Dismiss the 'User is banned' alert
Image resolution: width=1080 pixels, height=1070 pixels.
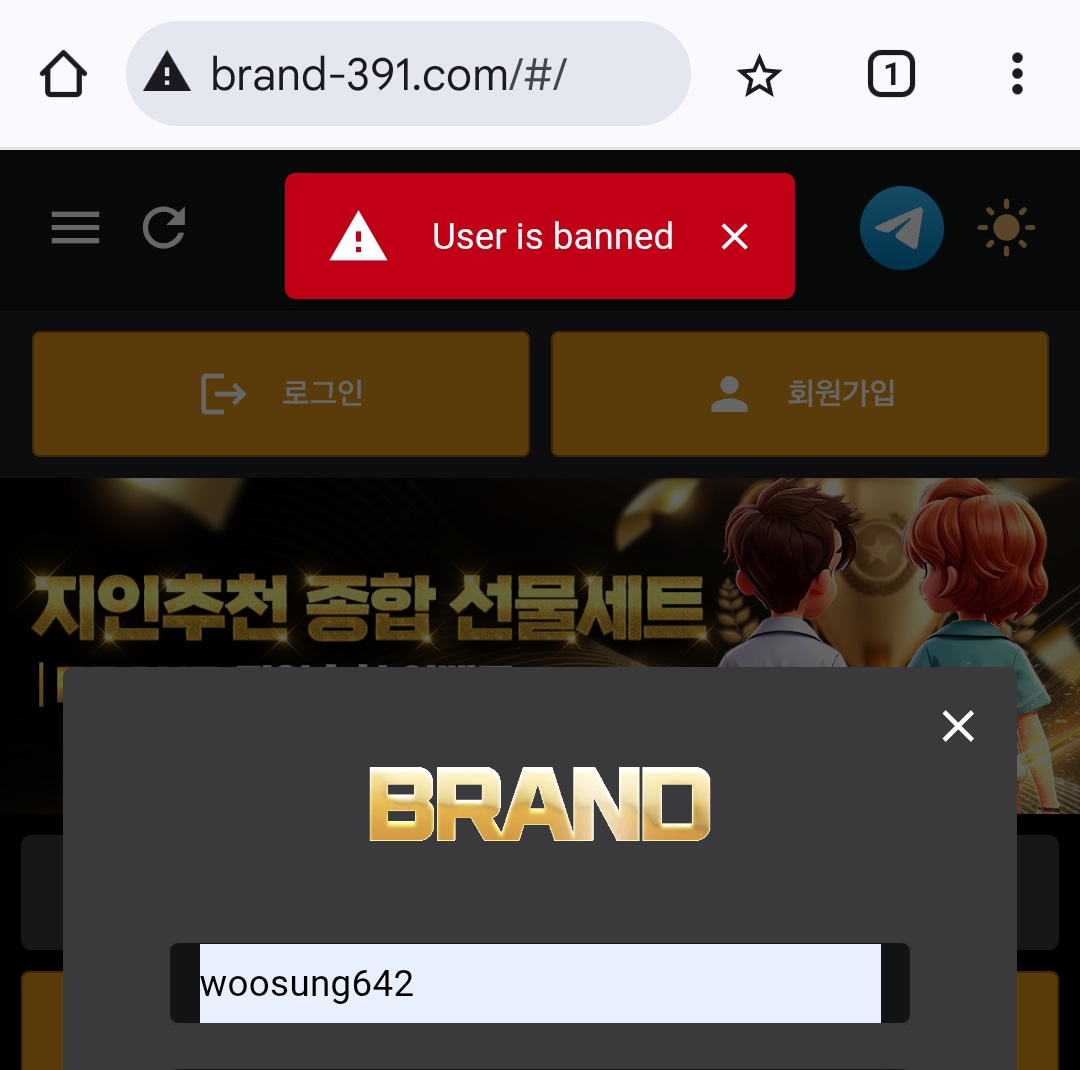pos(735,237)
